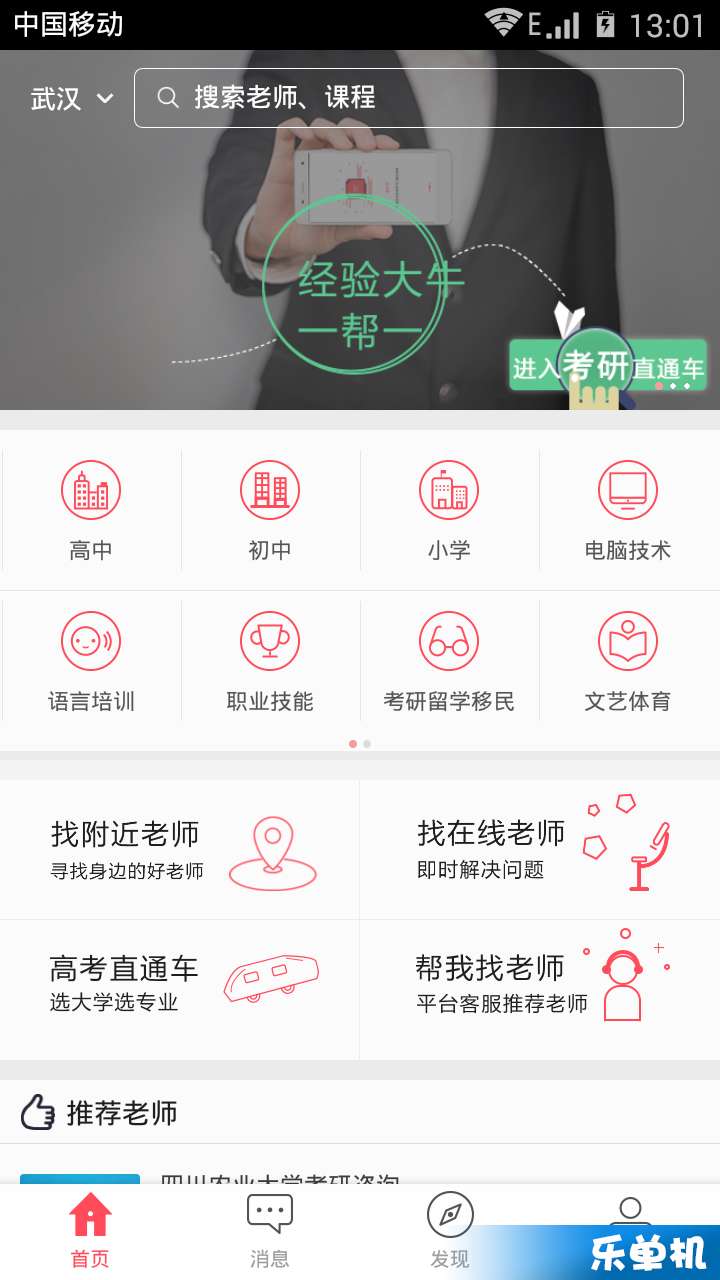The width and height of the screenshot is (720, 1280).
Task: Select the 职业技能 category
Action: coord(270,660)
